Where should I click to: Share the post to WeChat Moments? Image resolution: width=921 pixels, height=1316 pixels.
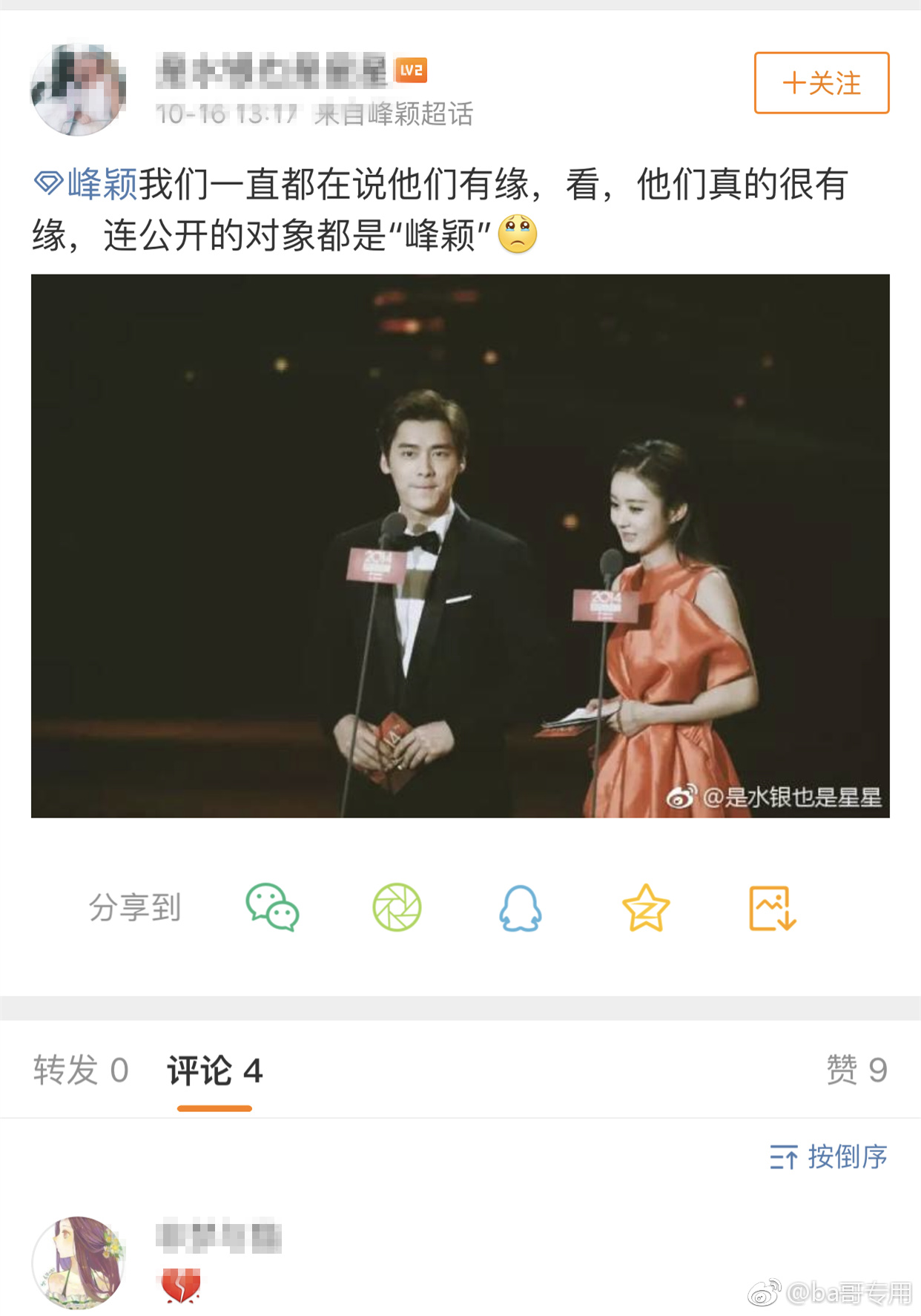[397, 907]
